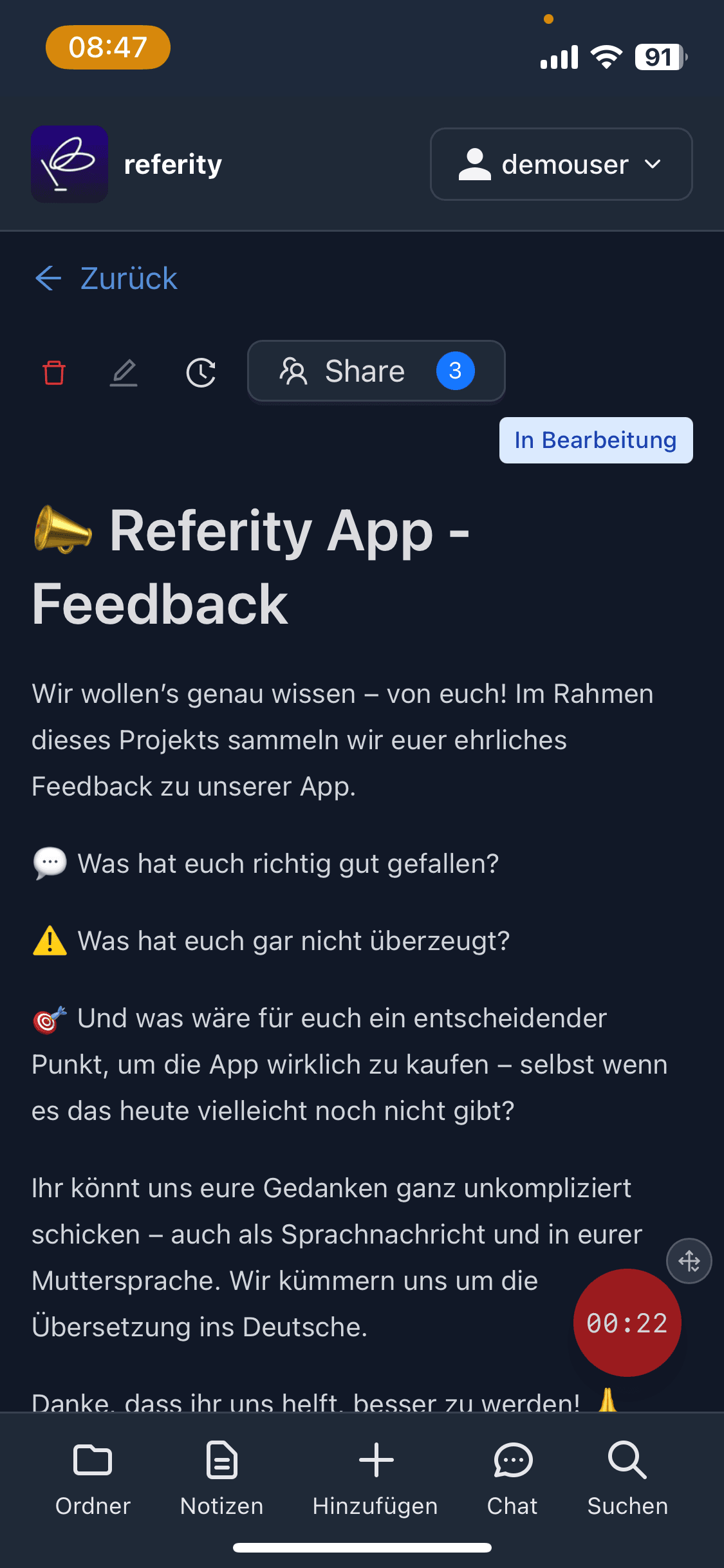Delete this project with trash icon
The height and width of the screenshot is (1568, 724).
tap(54, 372)
